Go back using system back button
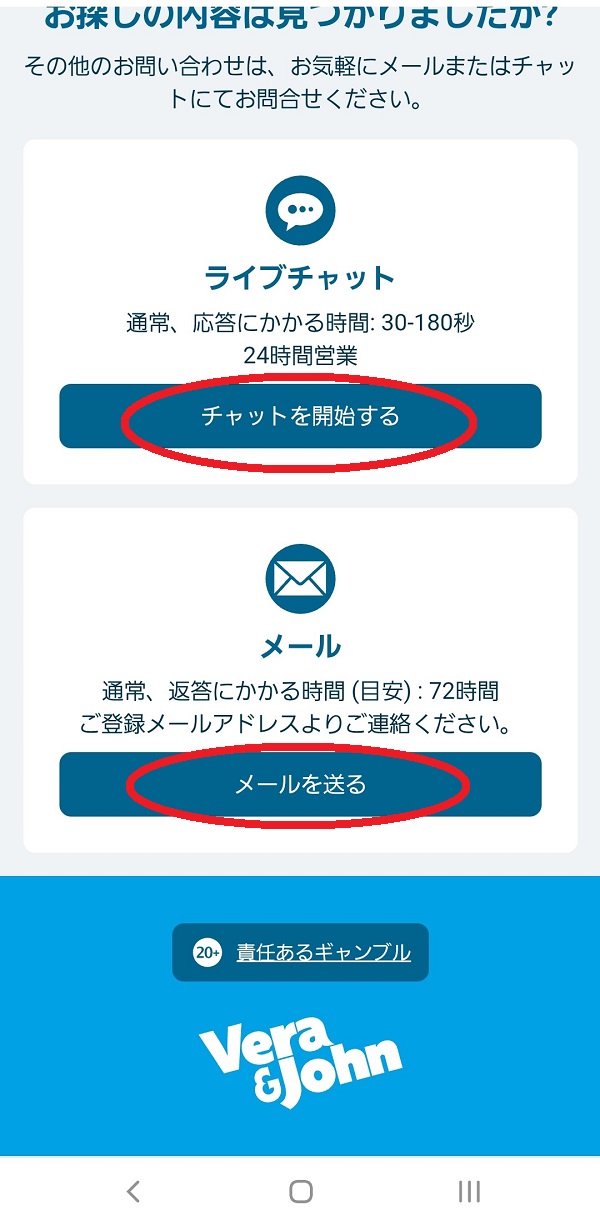Image resolution: width=600 pixels, height=1226 pixels. (133, 1191)
